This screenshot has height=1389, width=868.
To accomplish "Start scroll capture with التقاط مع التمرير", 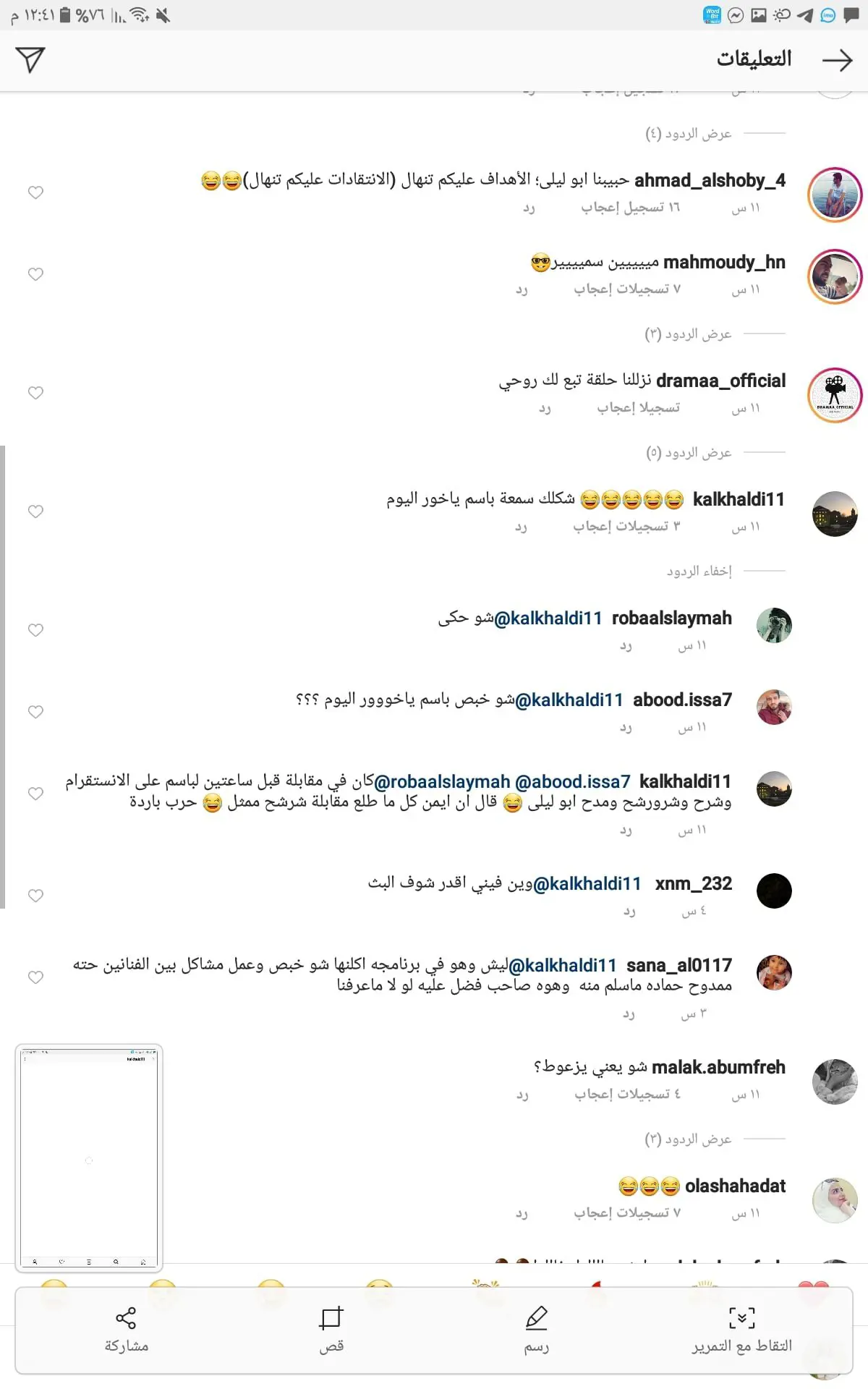I will [x=741, y=1330].
